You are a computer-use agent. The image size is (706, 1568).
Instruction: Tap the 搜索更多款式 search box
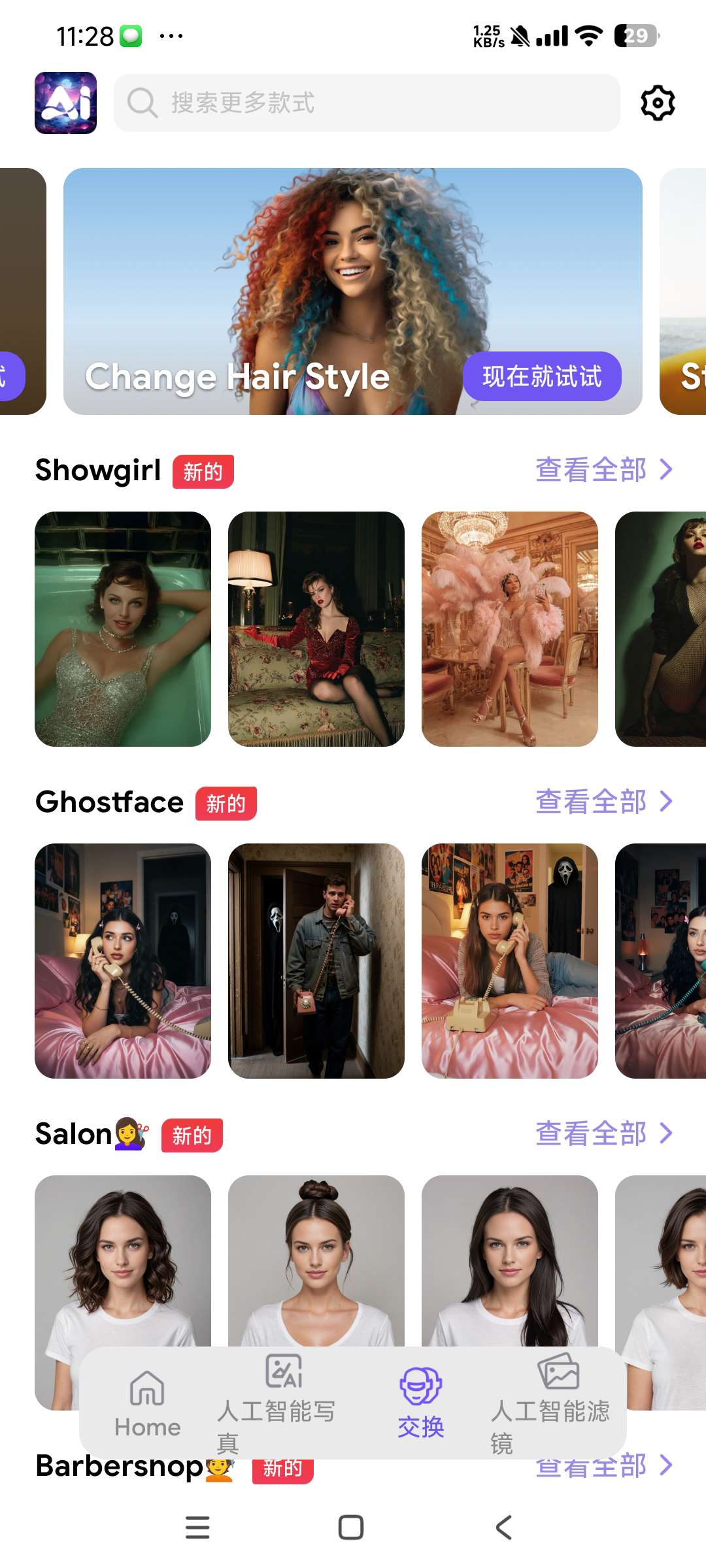pos(366,103)
